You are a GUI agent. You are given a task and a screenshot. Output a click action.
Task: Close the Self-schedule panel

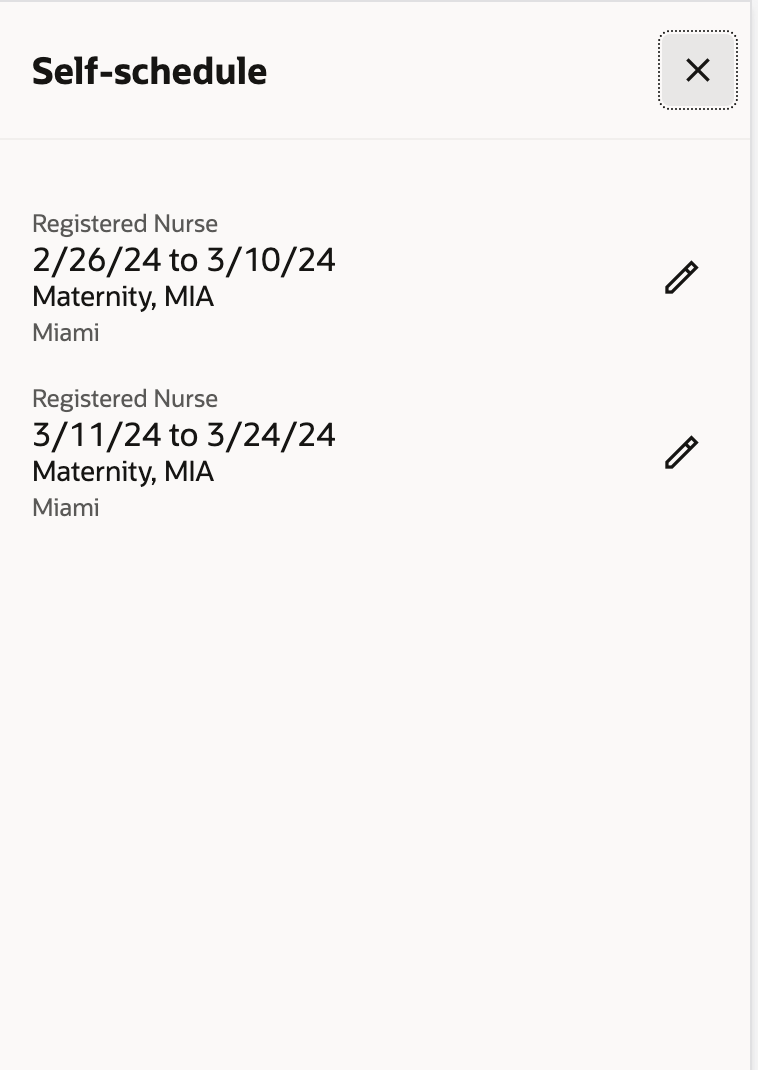pos(697,70)
